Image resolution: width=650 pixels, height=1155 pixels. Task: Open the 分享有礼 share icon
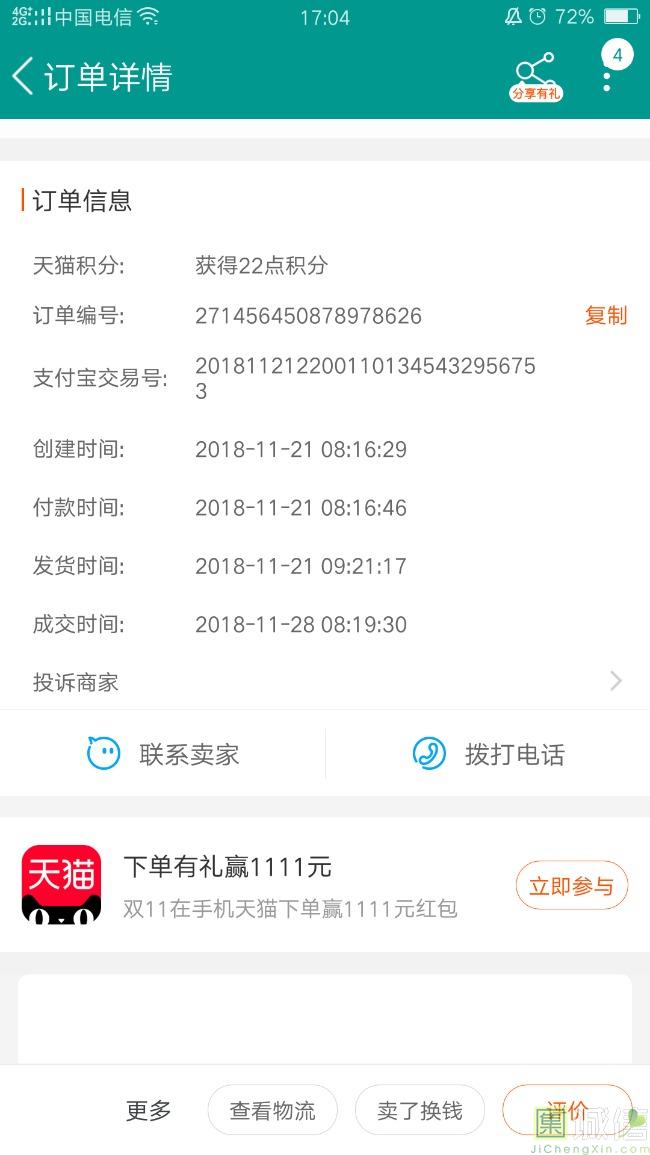(x=536, y=77)
